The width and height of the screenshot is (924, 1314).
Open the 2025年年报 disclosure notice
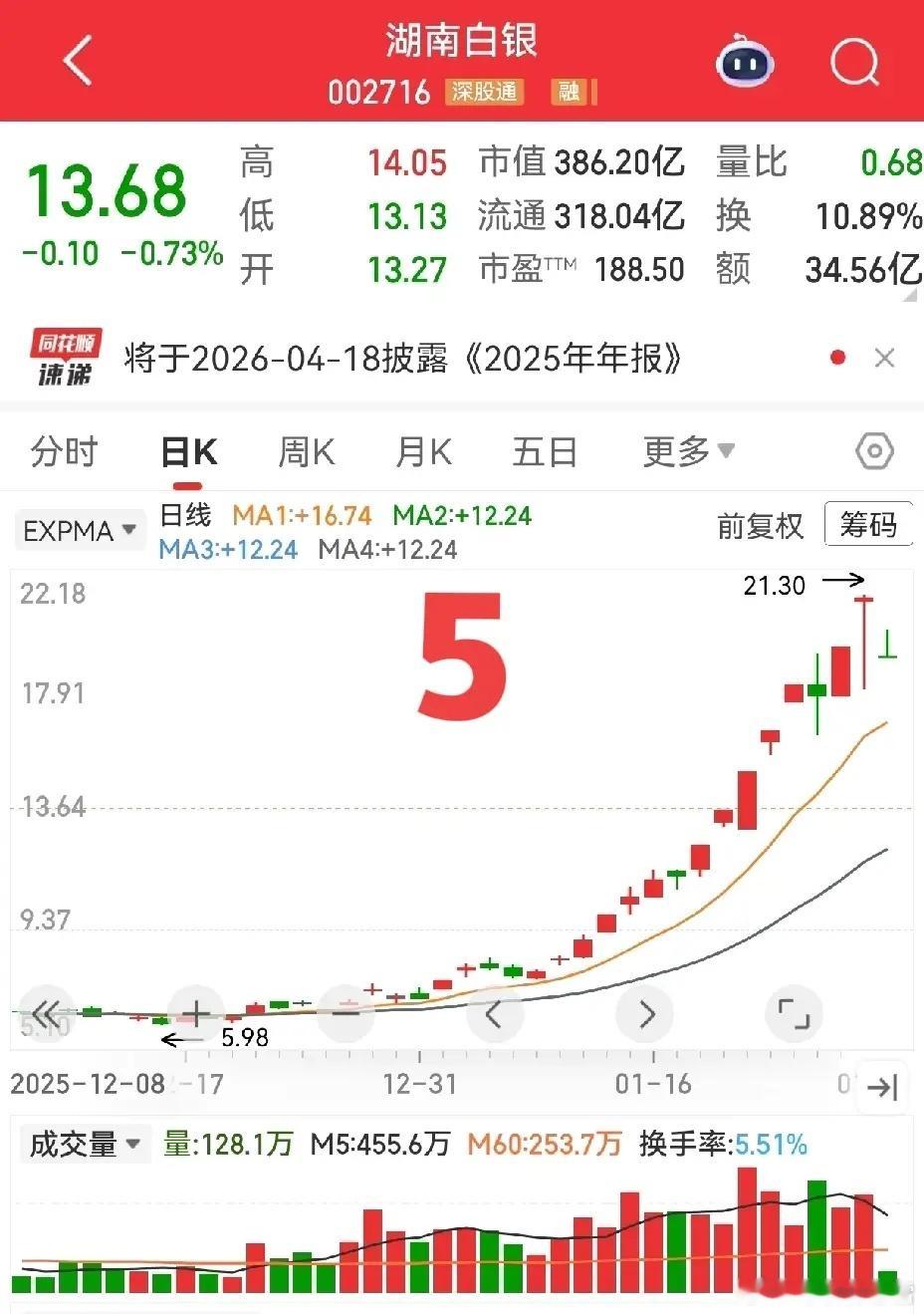click(403, 359)
